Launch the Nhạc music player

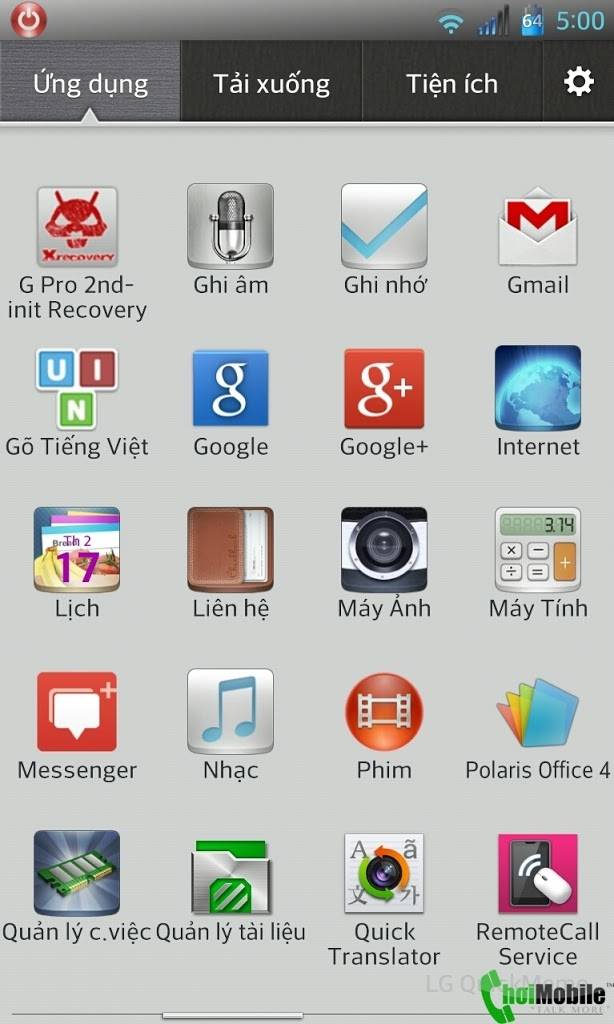(x=231, y=712)
